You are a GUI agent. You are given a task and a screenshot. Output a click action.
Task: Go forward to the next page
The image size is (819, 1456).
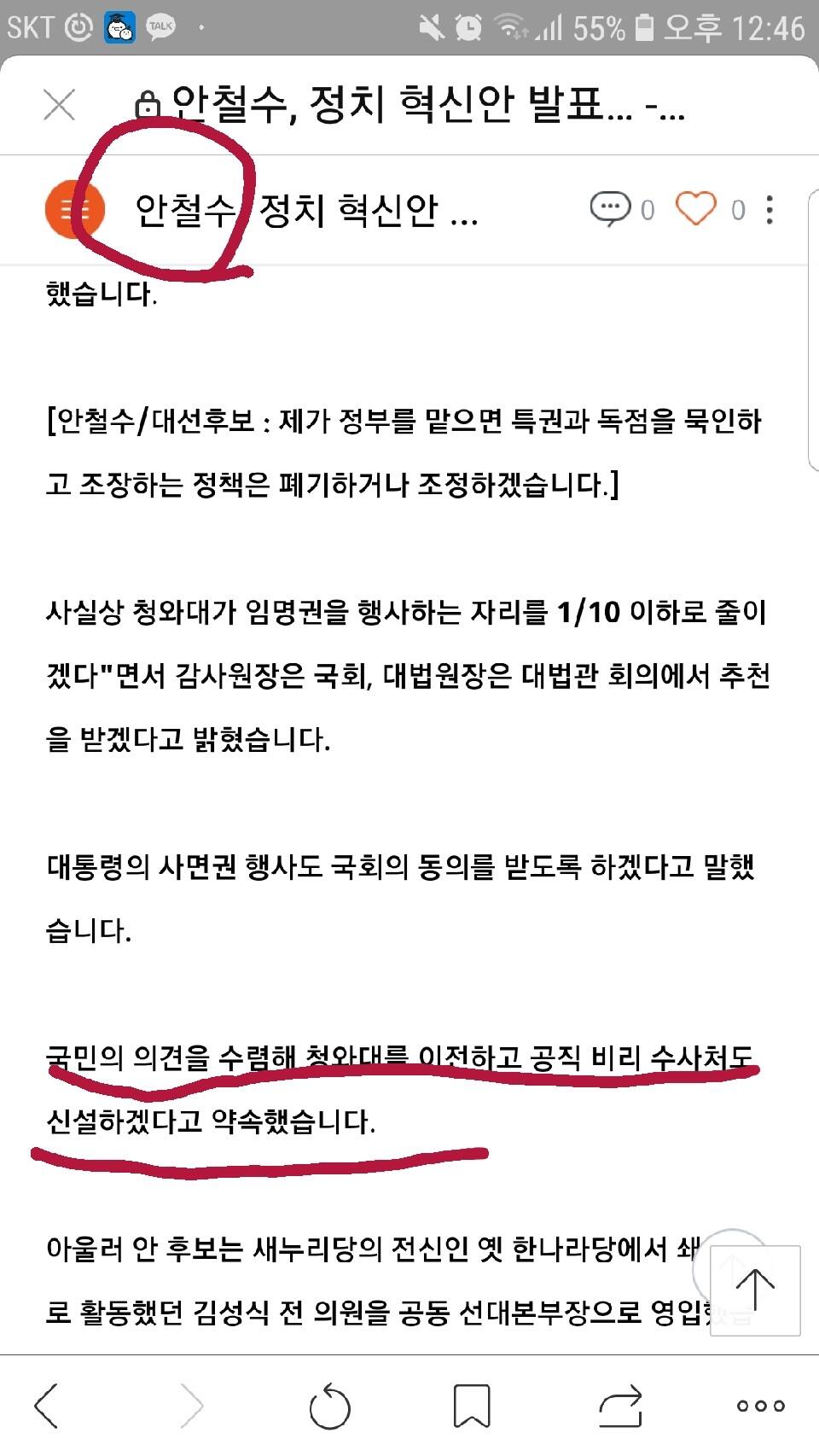pos(192,1405)
